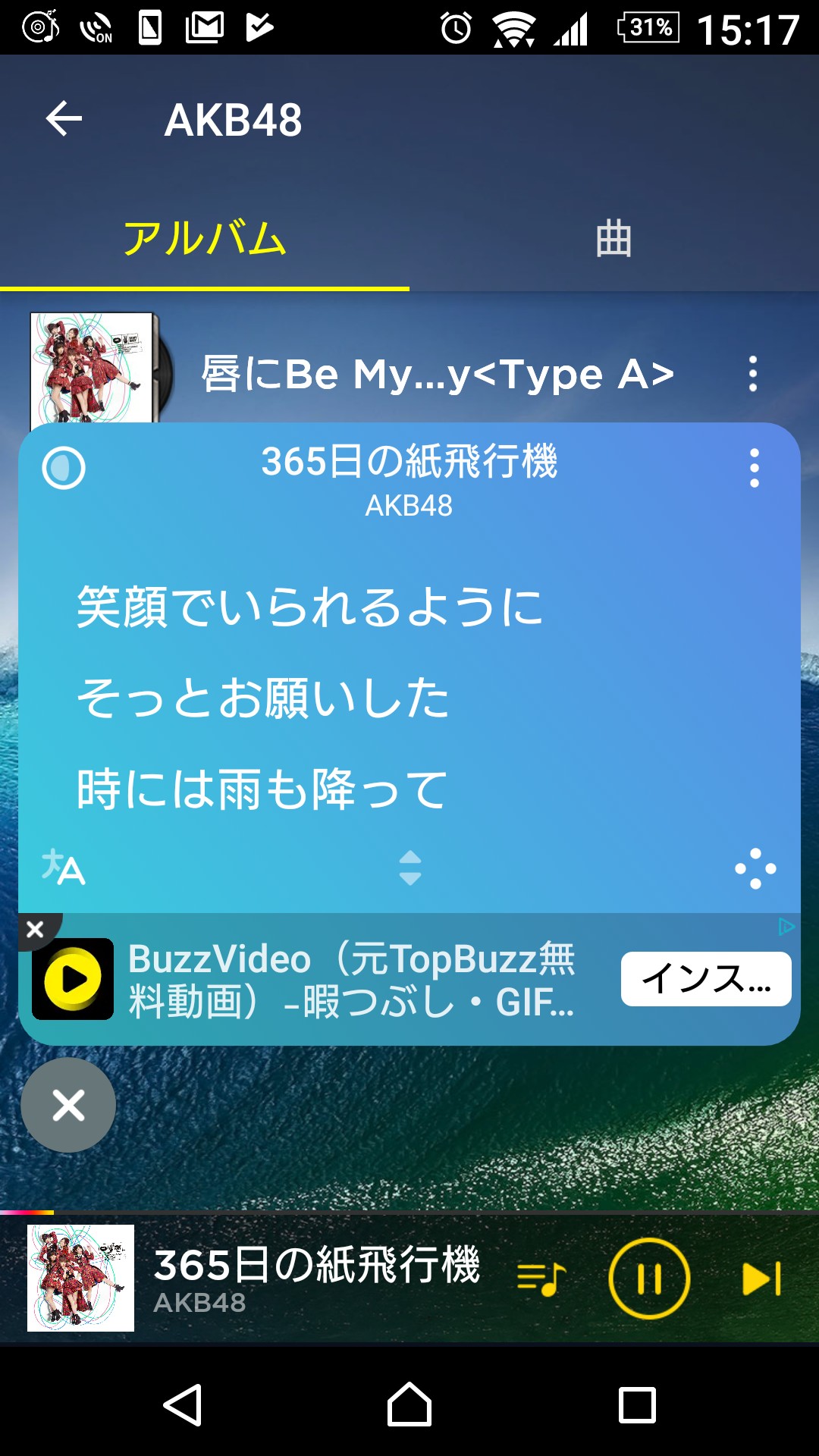The width and height of the screenshot is (819, 1456).
Task: Switch to the 曲 tab
Action: (613, 238)
